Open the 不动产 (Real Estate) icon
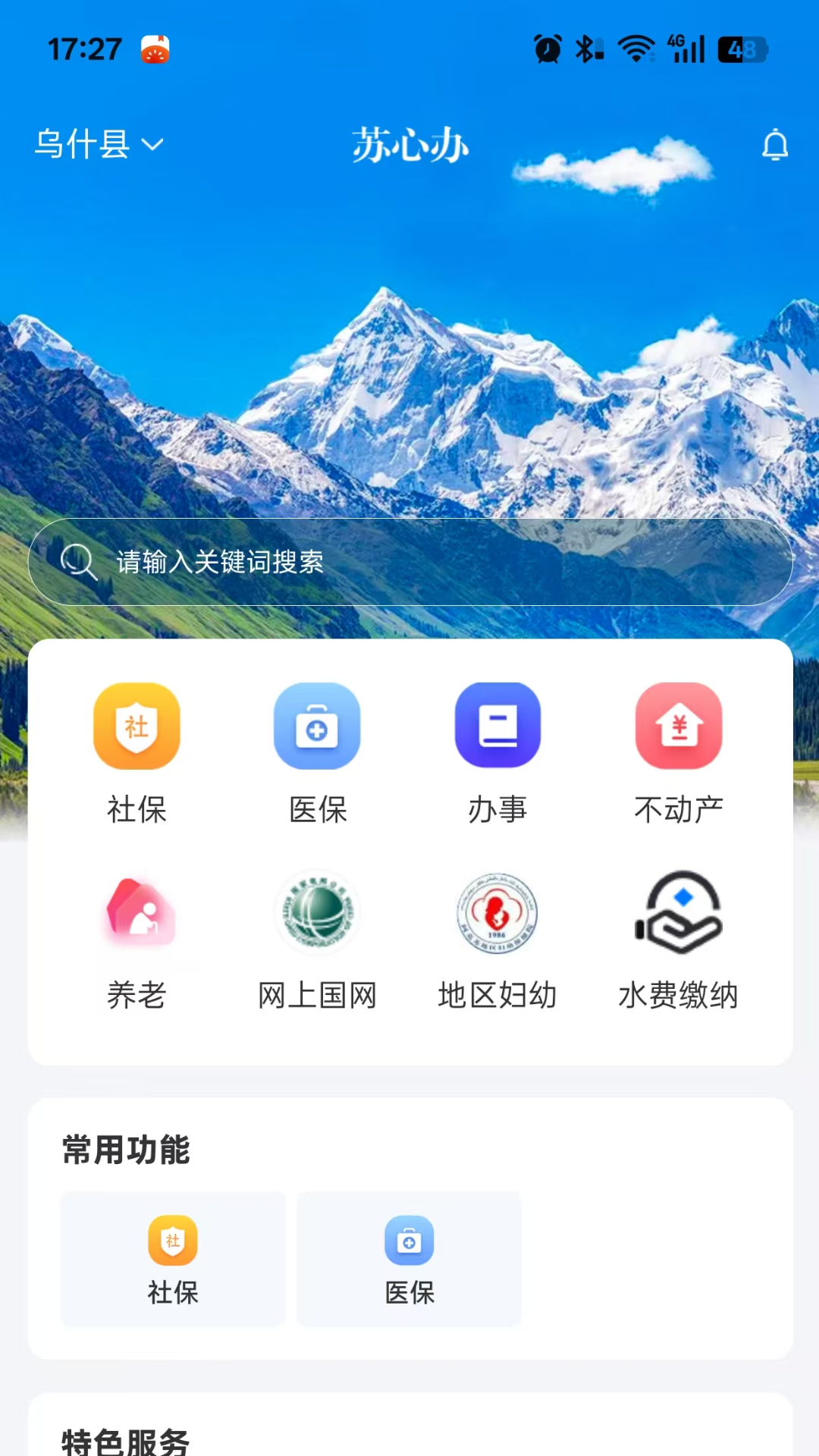The width and height of the screenshot is (819, 1456). point(679,726)
